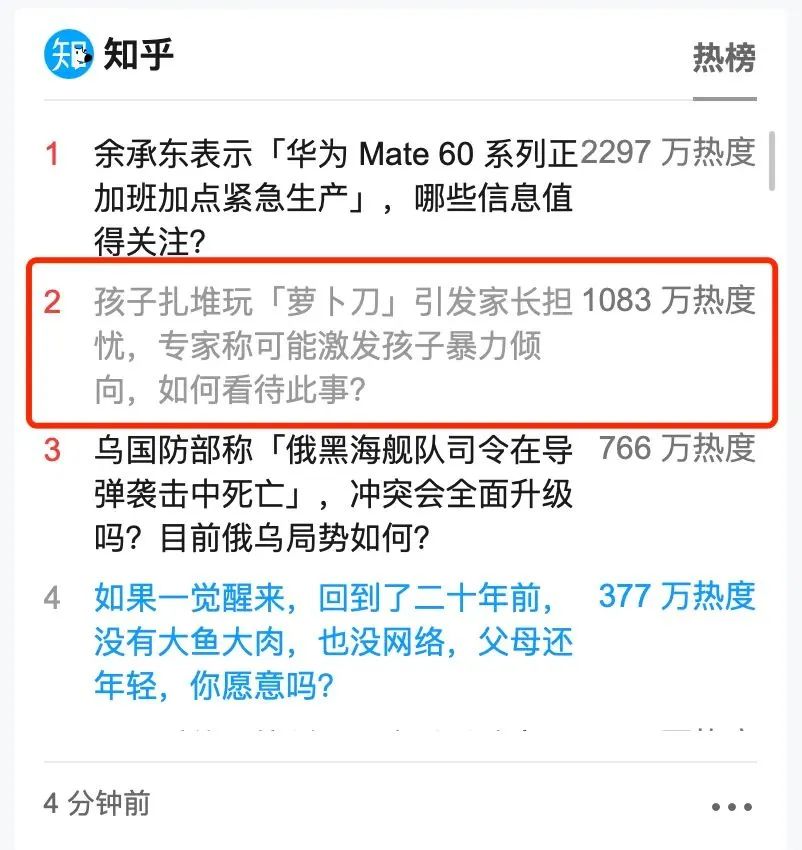This screenshot has height=850, width=802.
Task: Open the three-dot more options menu
Action: pos(732,806)
